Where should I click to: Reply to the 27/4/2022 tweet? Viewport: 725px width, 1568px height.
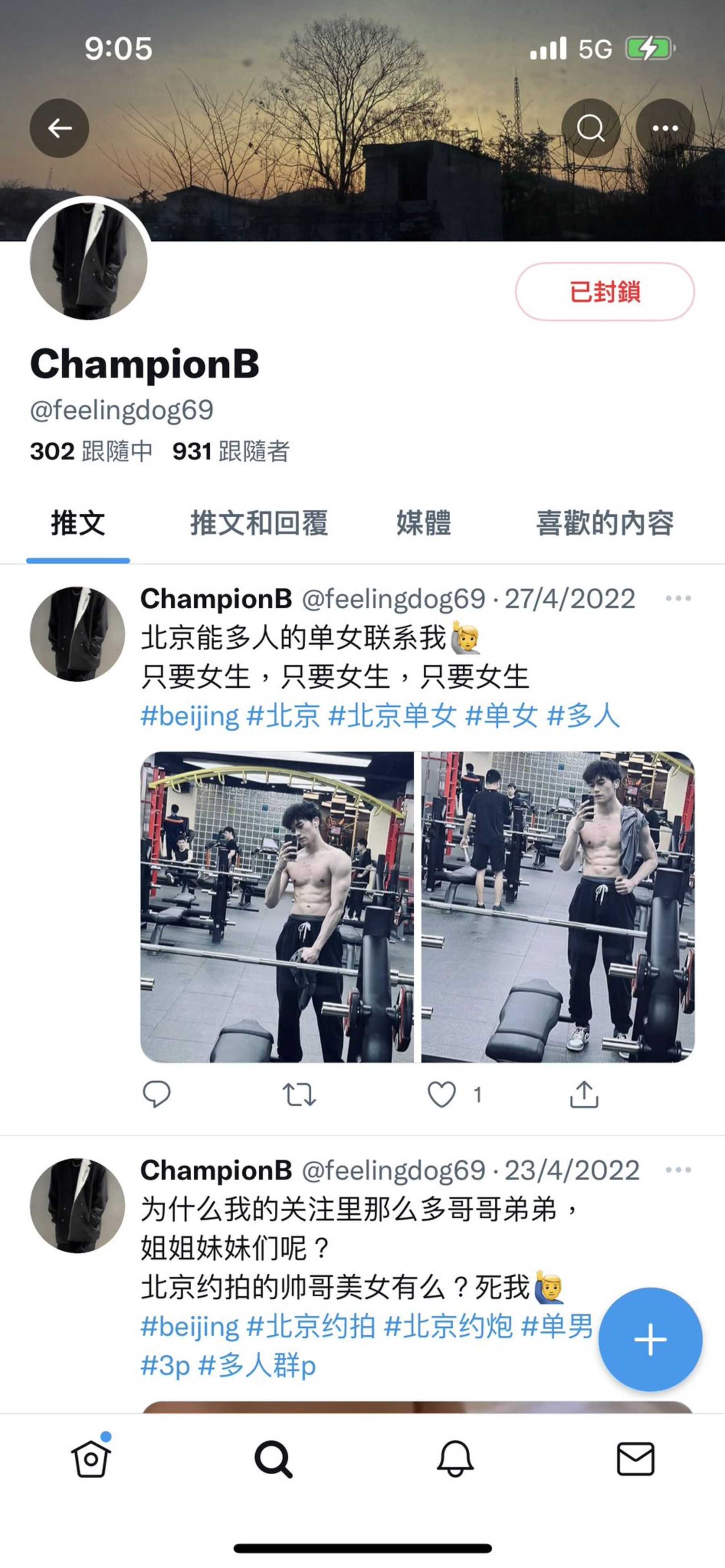157,1095
